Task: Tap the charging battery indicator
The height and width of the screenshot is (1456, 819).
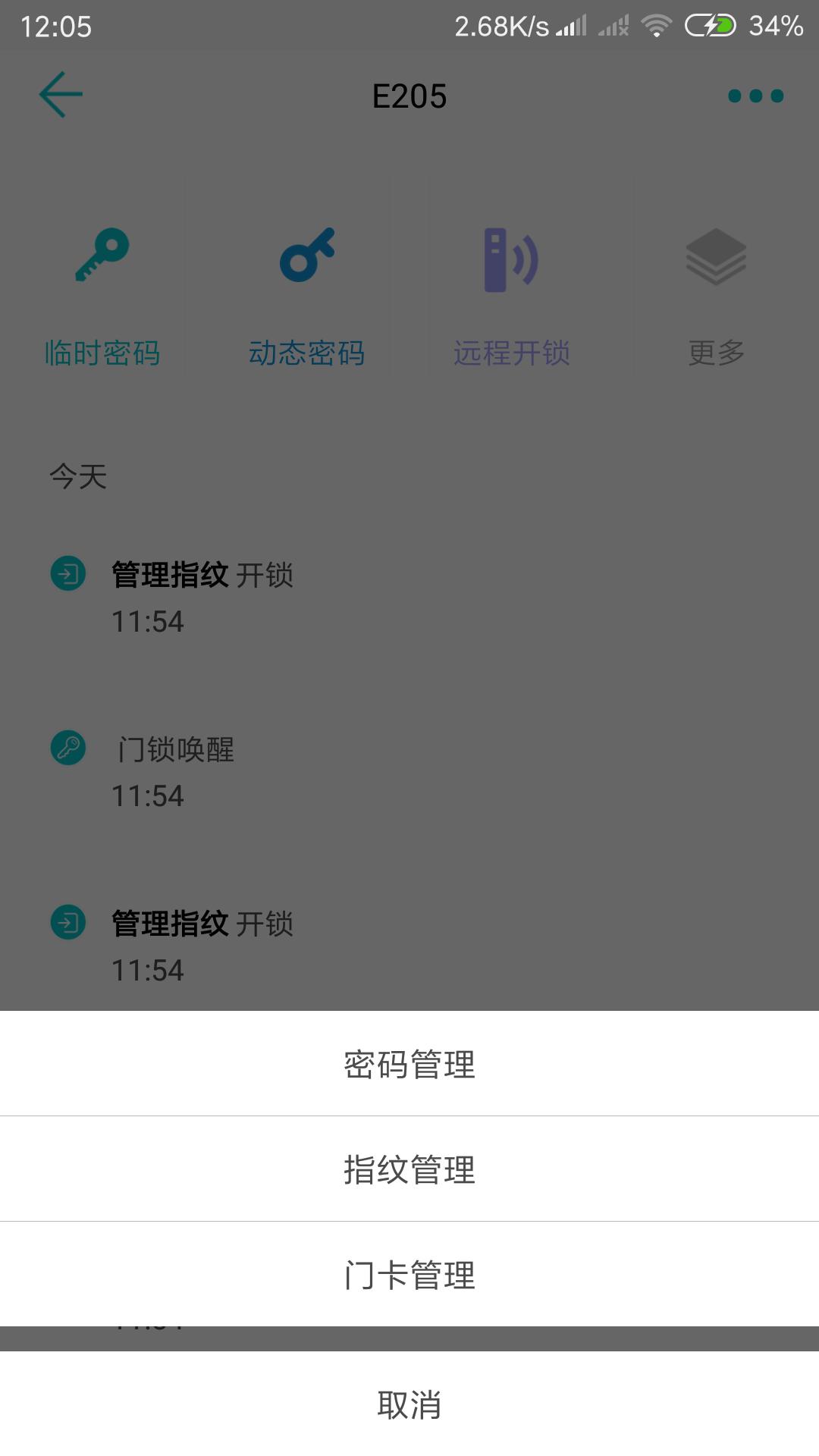Action: point(708,24)
